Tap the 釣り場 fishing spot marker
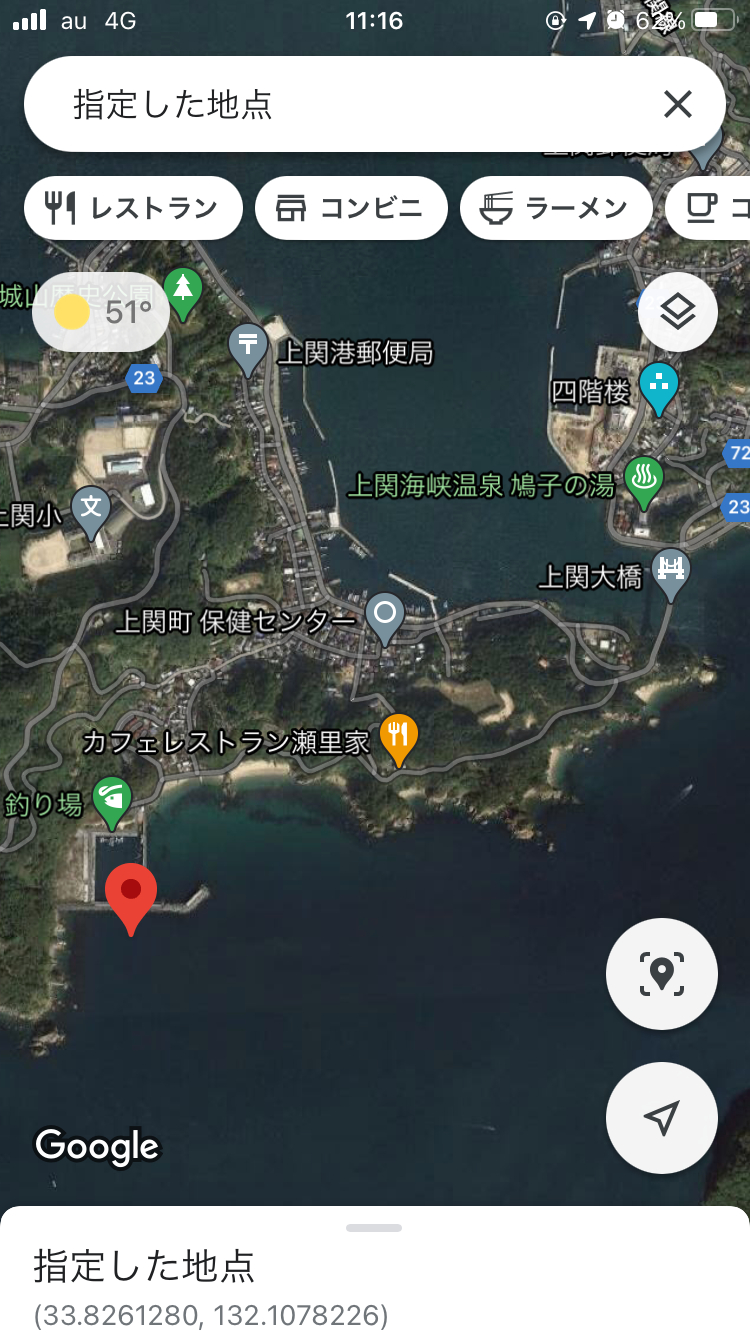The width and height of the screenshot is (750, 1334). point(112,797)
